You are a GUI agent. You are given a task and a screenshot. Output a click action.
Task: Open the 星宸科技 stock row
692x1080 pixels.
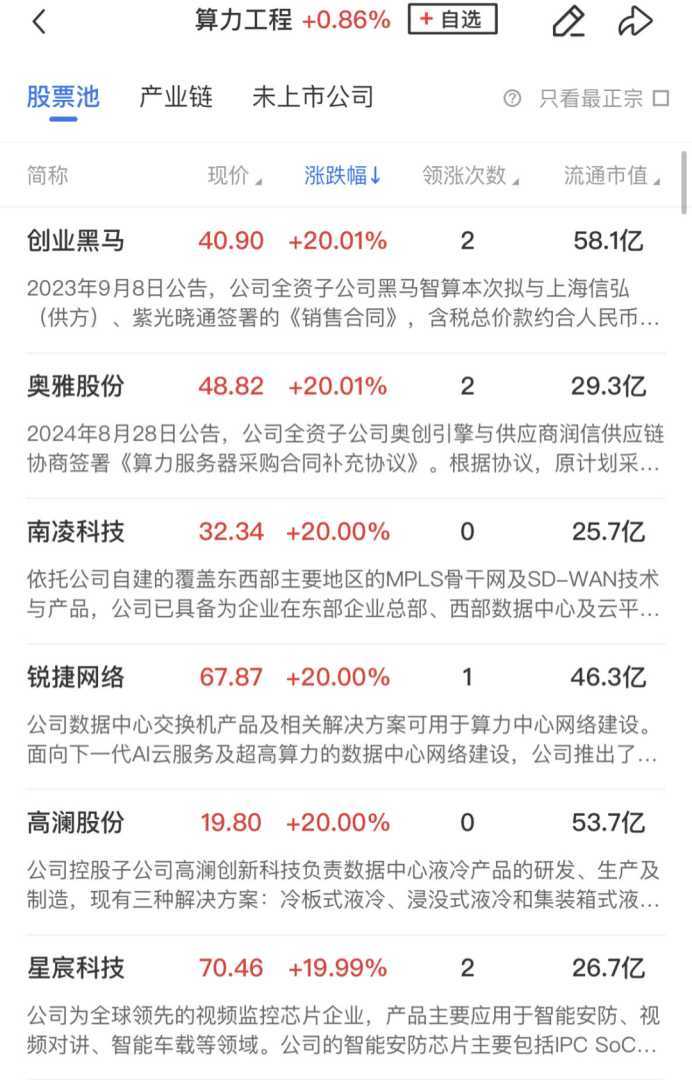[76, 968]
